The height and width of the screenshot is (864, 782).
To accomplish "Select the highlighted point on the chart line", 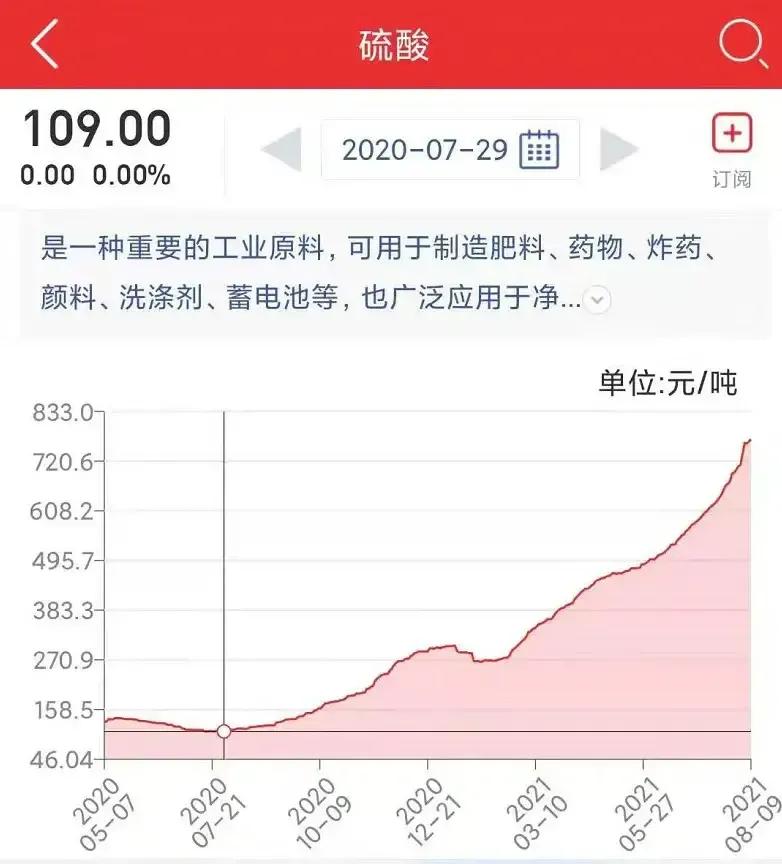I will tap(224, 731).
